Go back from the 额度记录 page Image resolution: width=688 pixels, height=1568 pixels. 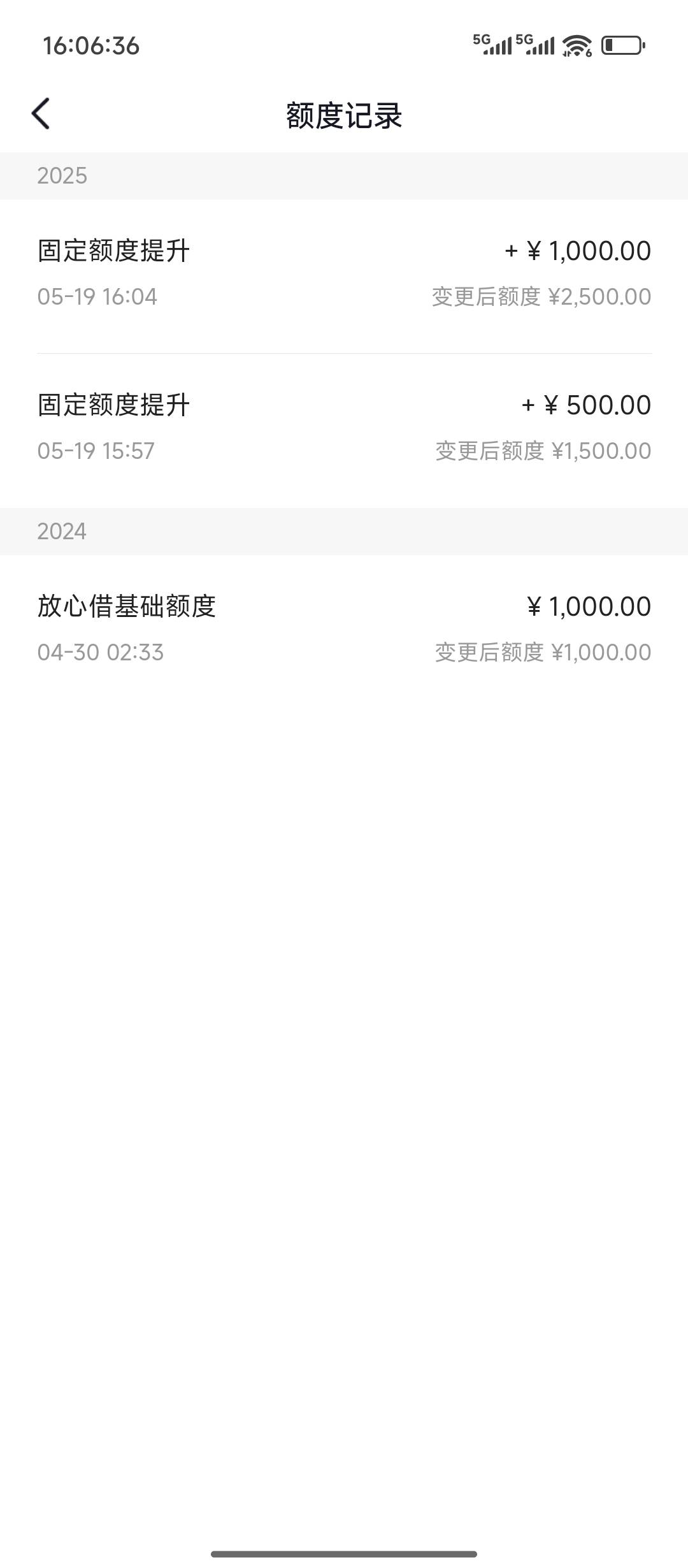(41, 114)
